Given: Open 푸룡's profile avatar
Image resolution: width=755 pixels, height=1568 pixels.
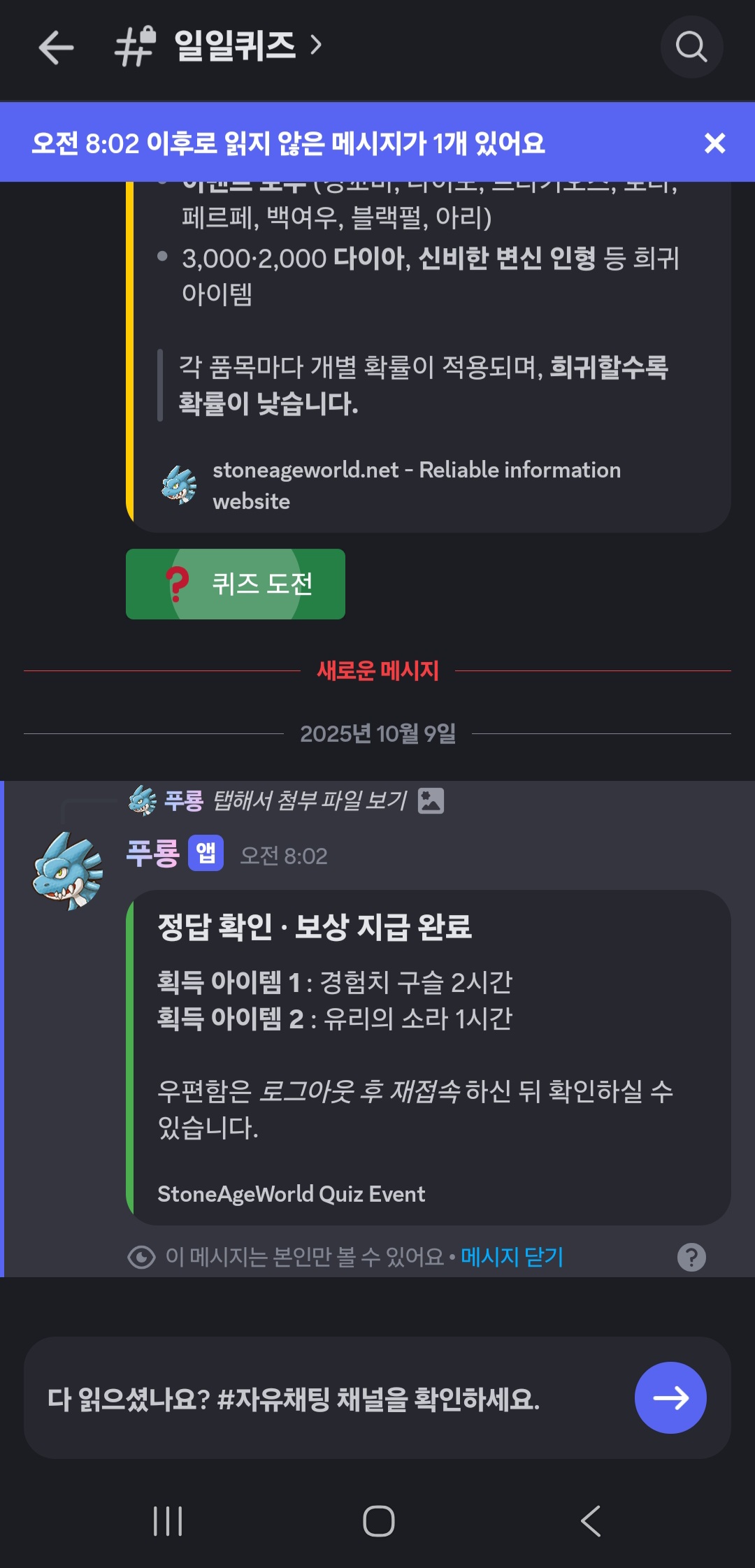Looking at the screenshot, I should point(68,870).
